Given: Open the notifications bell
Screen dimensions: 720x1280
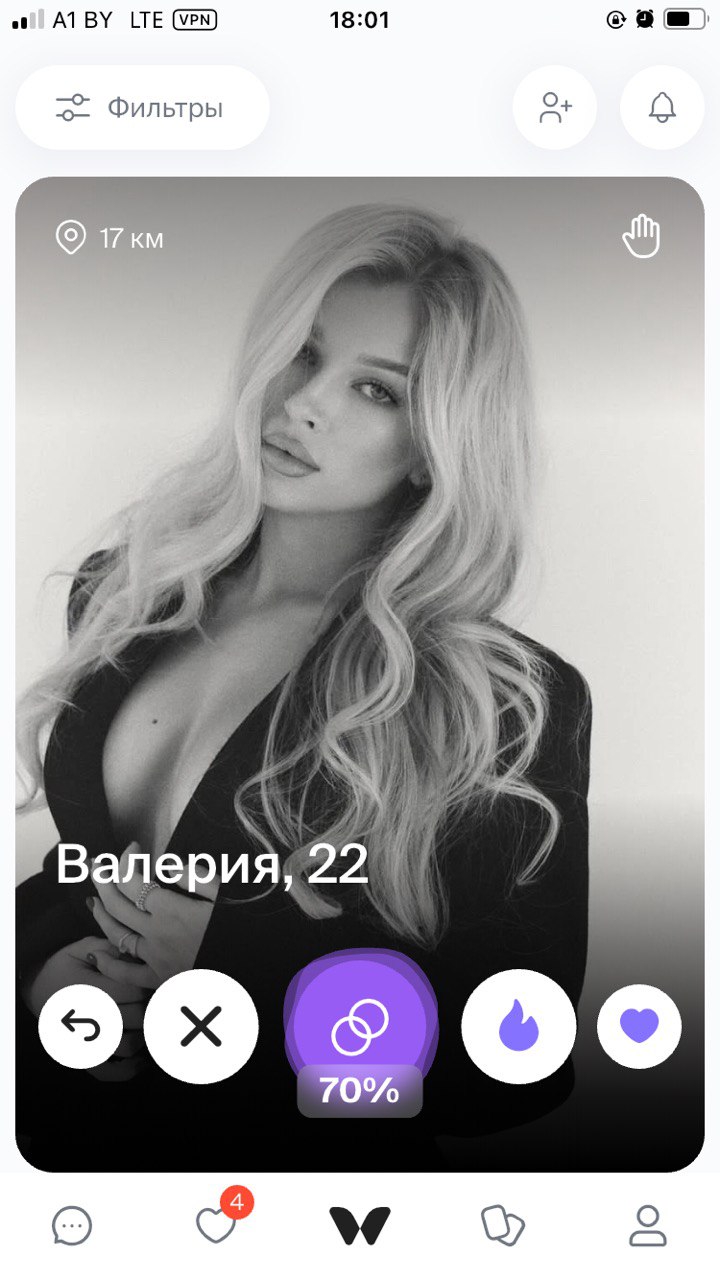Looking at the screenshot, I should (662, 108).
